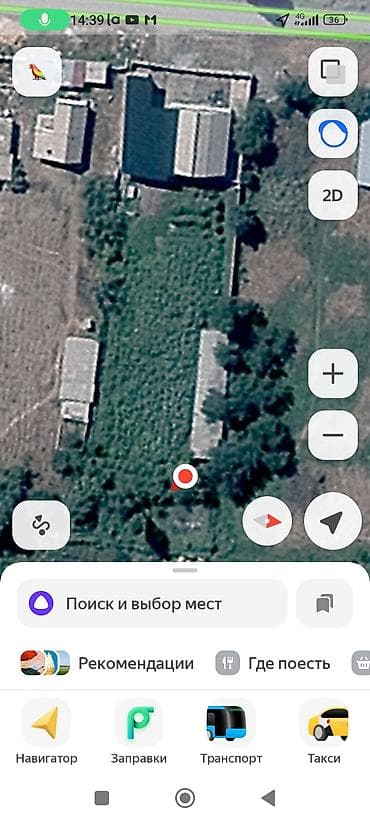Launch the Alice assistant circle button
370x822 pixels.
[x=333, y=134]
